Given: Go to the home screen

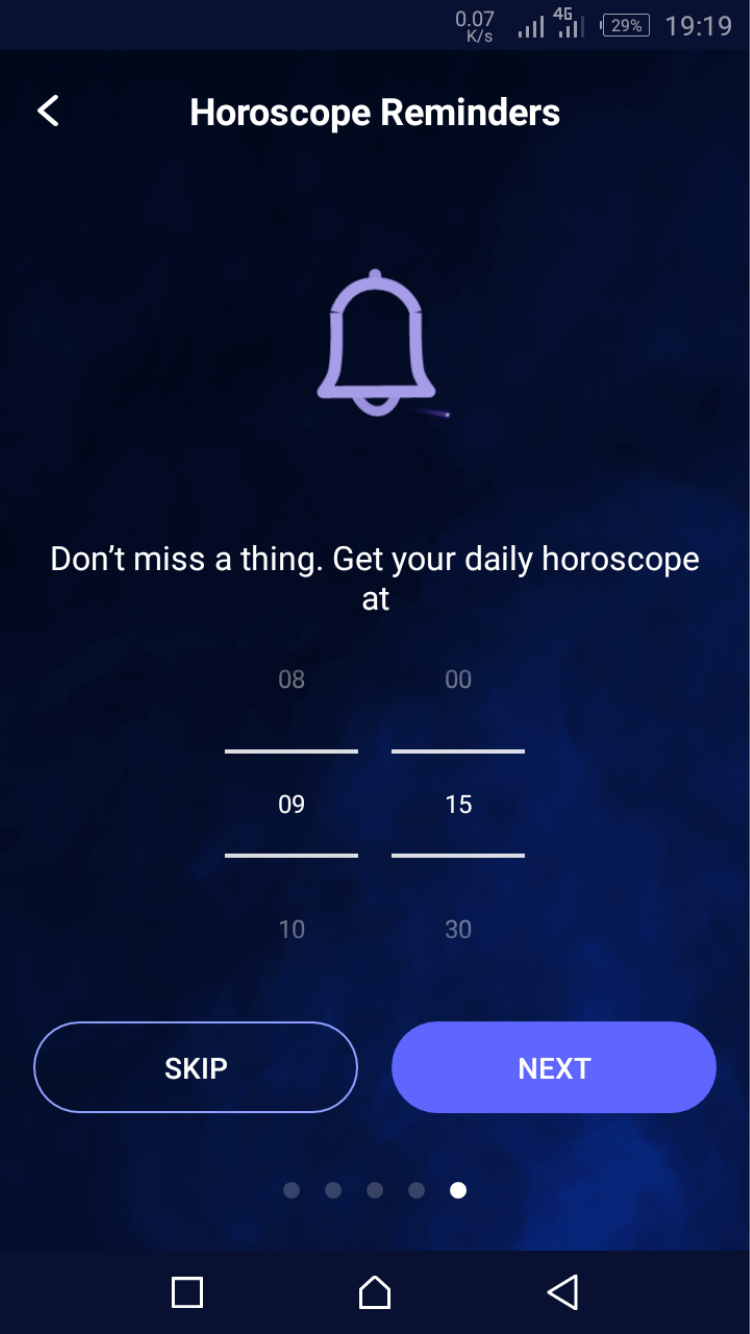Looking at the screenshot, I should click(375, 1292).
